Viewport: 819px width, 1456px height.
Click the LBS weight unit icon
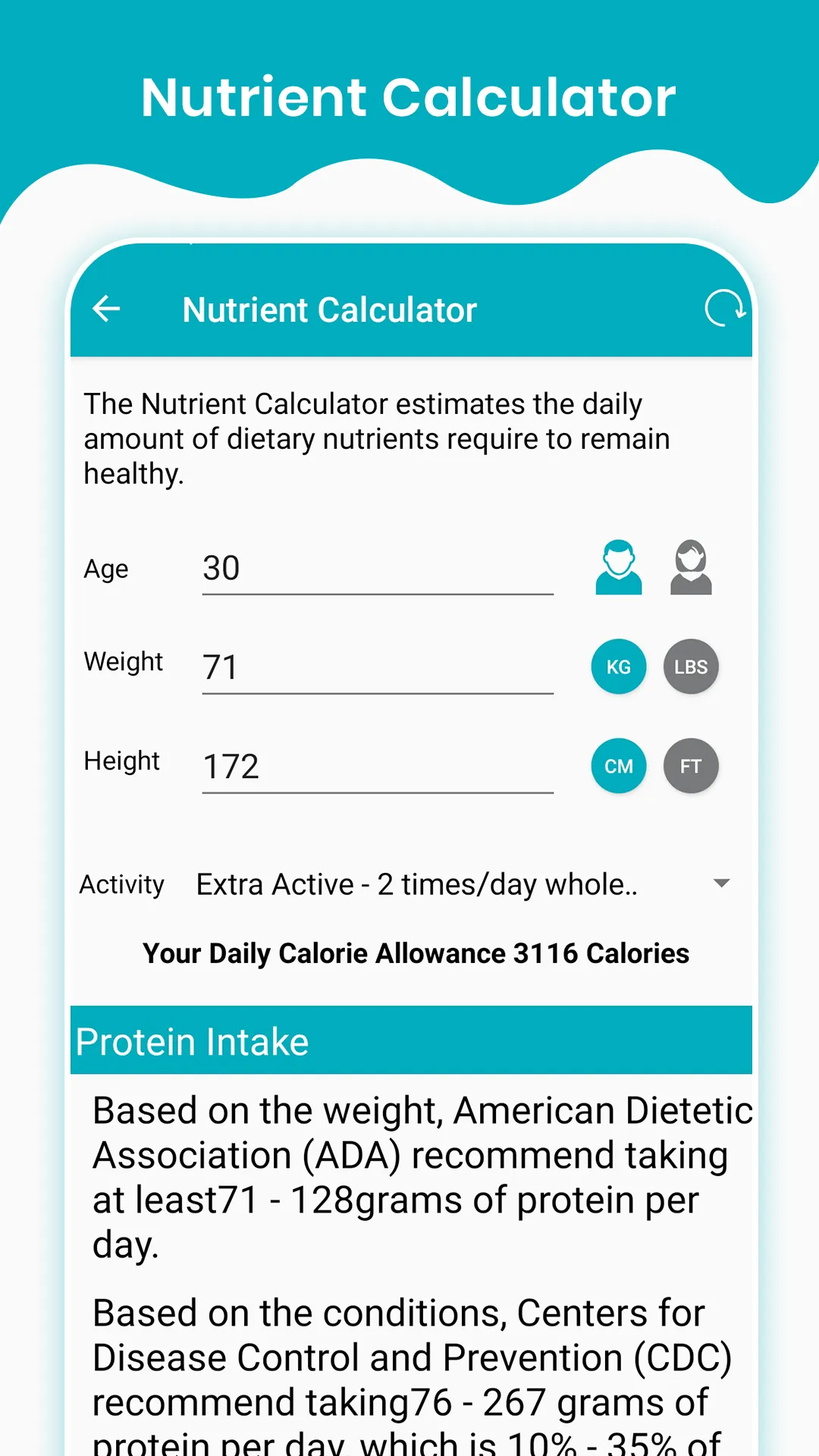(x=691, y=667)
